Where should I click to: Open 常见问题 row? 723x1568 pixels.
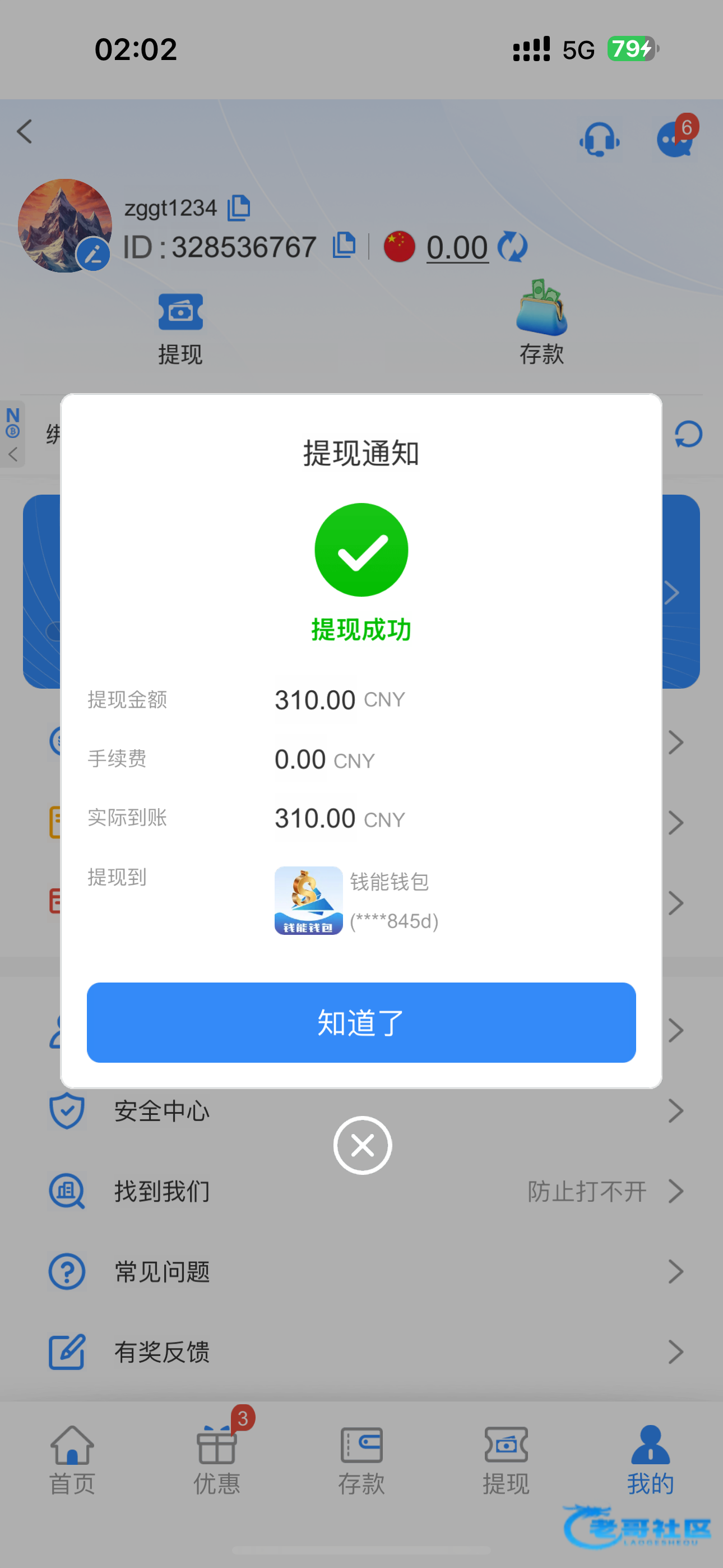pos(365,1271)
